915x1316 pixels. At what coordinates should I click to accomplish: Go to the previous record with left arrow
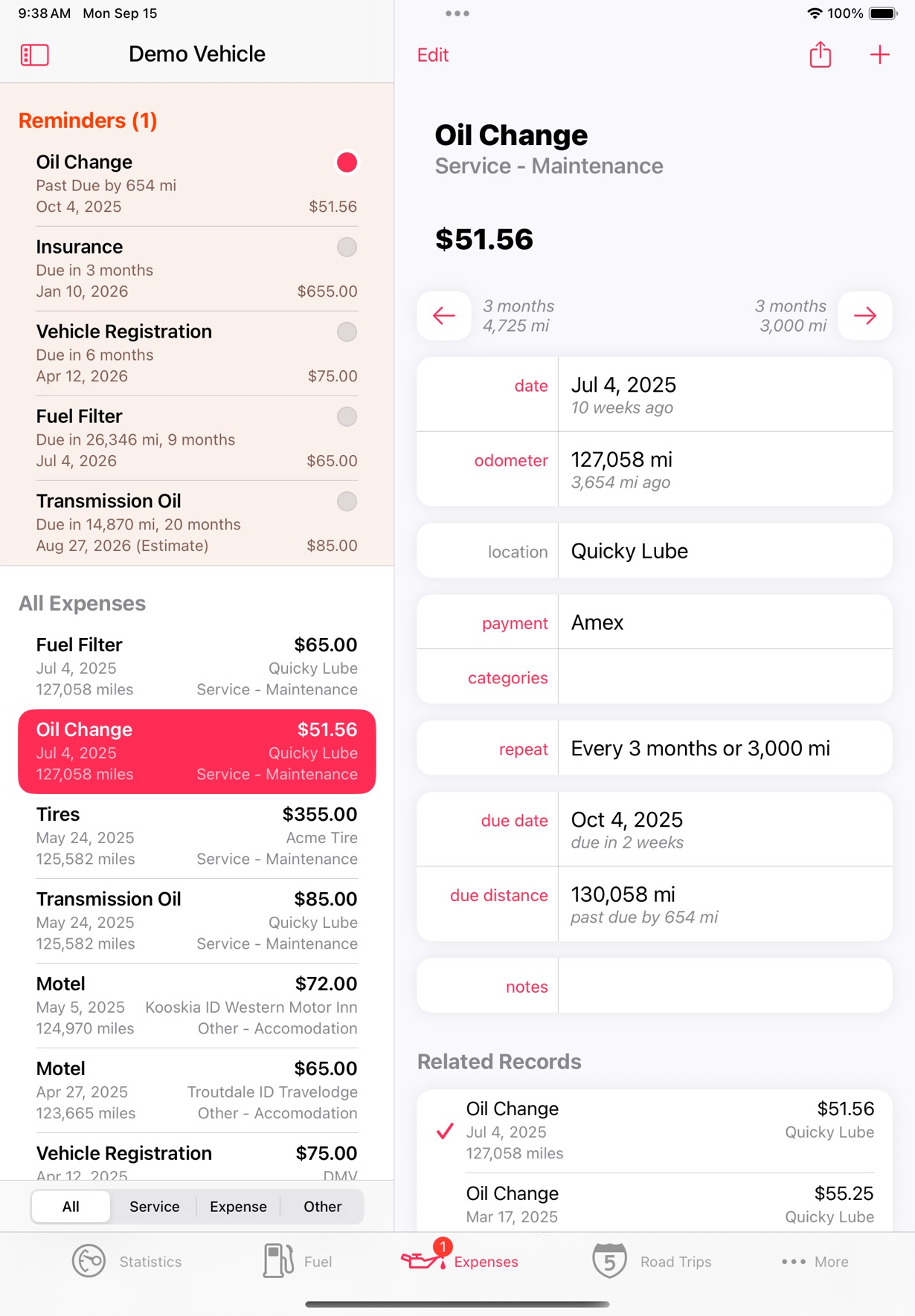(444, 316)
